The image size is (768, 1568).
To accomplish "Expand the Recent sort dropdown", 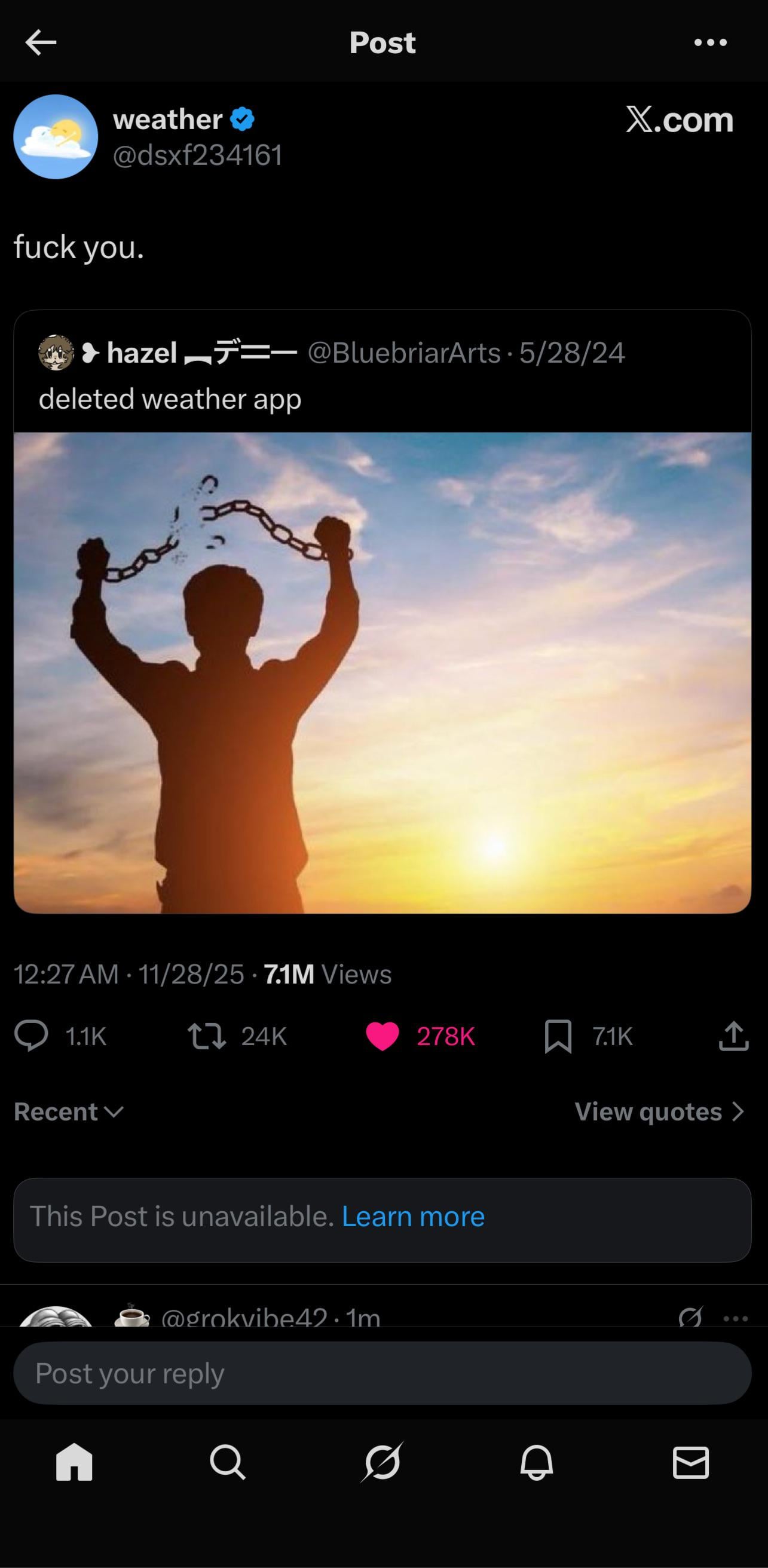I will coord(68,1112).
